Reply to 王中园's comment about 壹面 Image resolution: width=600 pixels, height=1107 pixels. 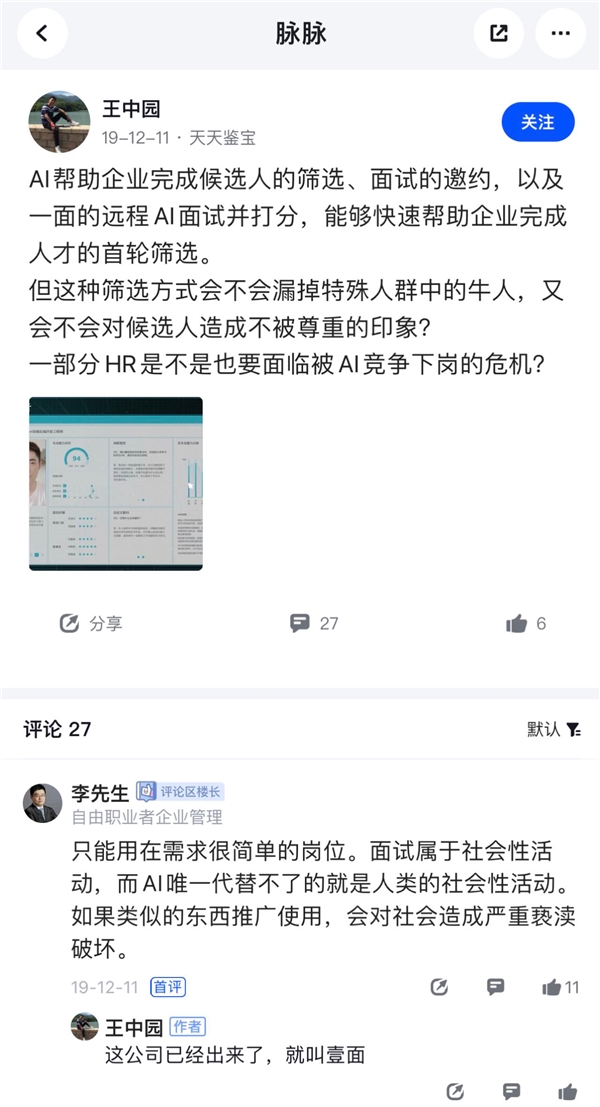(x=512, y=1091)
